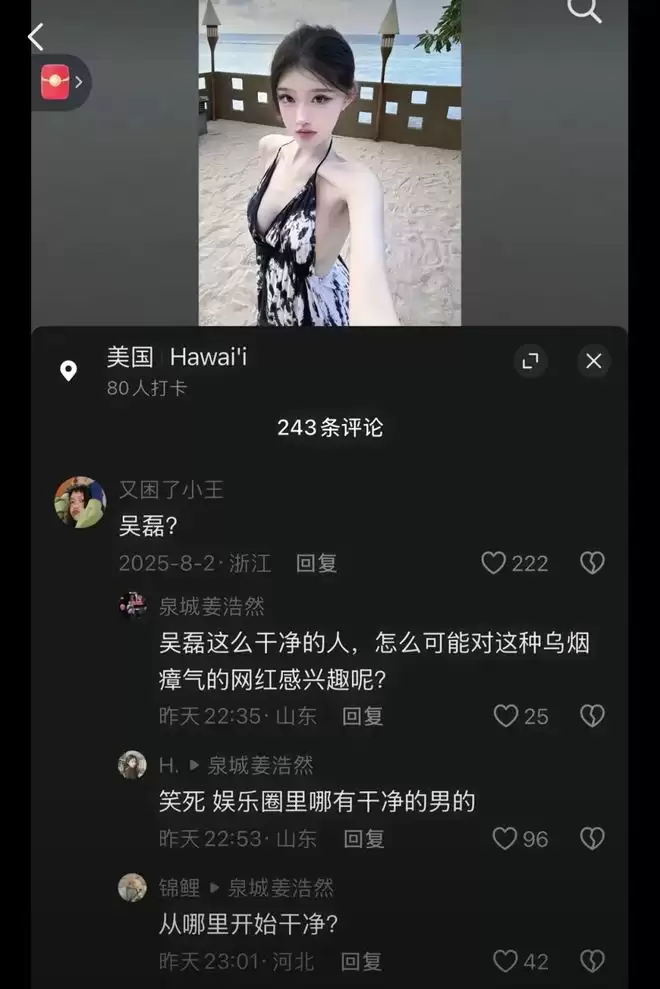The width and height of the screenshot is (660, 989).
Task: Like 泉城姜浩然's comment with 25 likes
Action: coord(507,716)
